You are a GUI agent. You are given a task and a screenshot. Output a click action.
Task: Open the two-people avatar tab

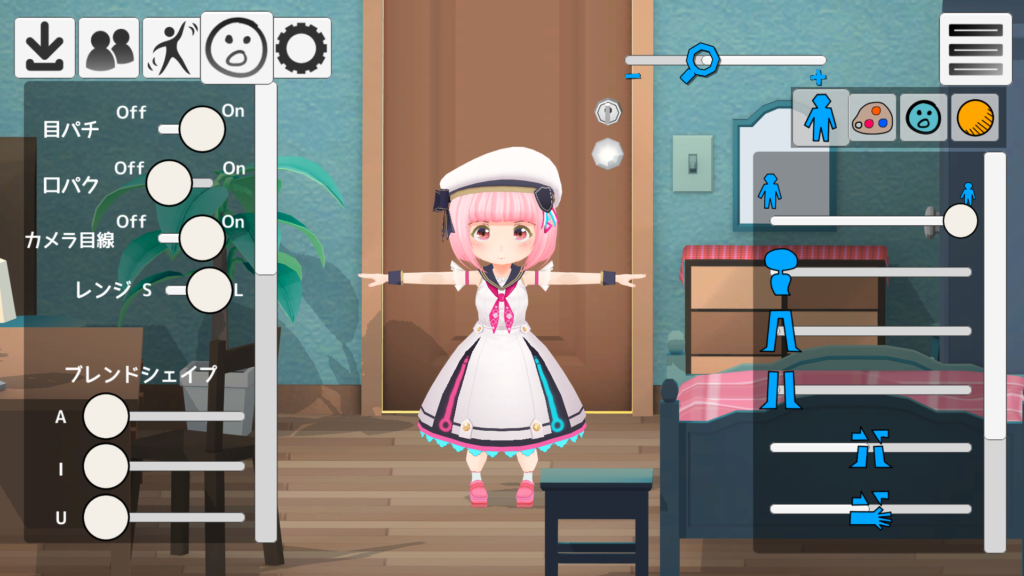click(109, 47)
